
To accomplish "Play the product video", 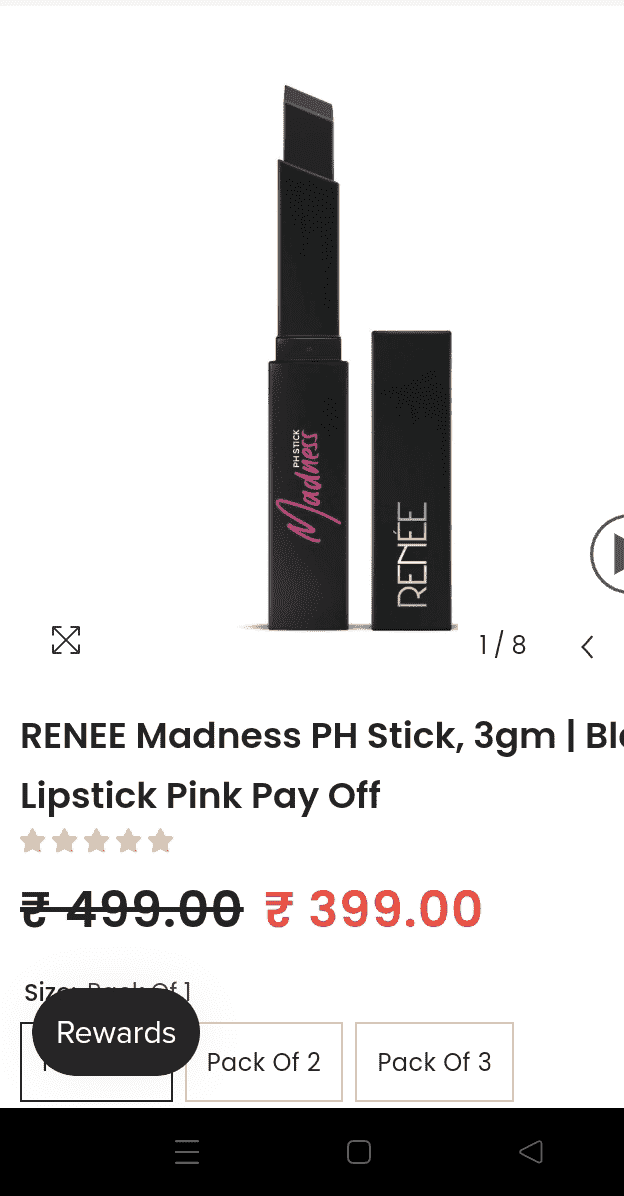I will 608,553.
